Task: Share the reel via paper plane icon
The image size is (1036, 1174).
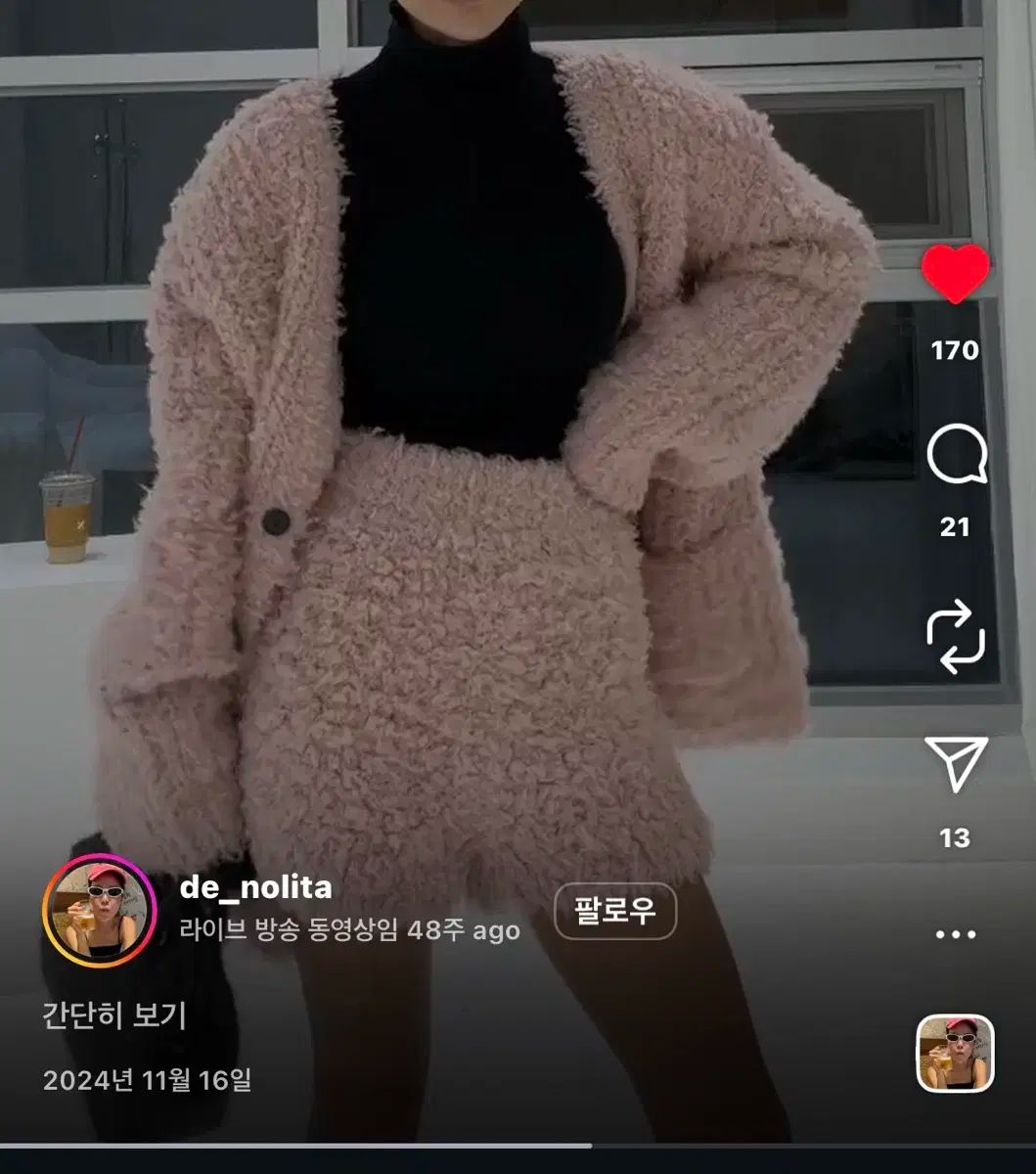Action: [956, 764]
